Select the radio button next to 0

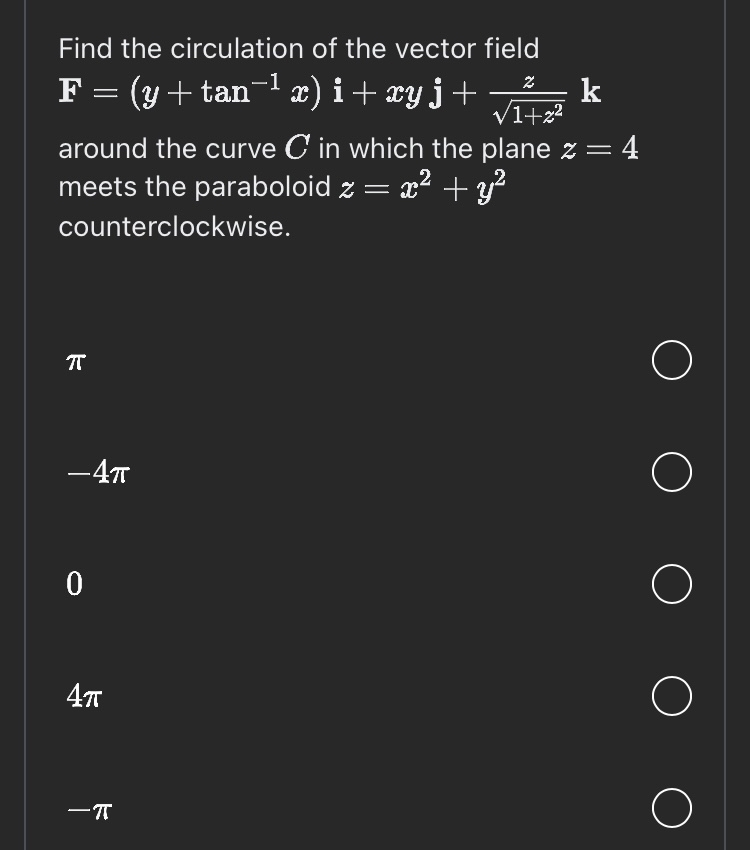(670, 584)
